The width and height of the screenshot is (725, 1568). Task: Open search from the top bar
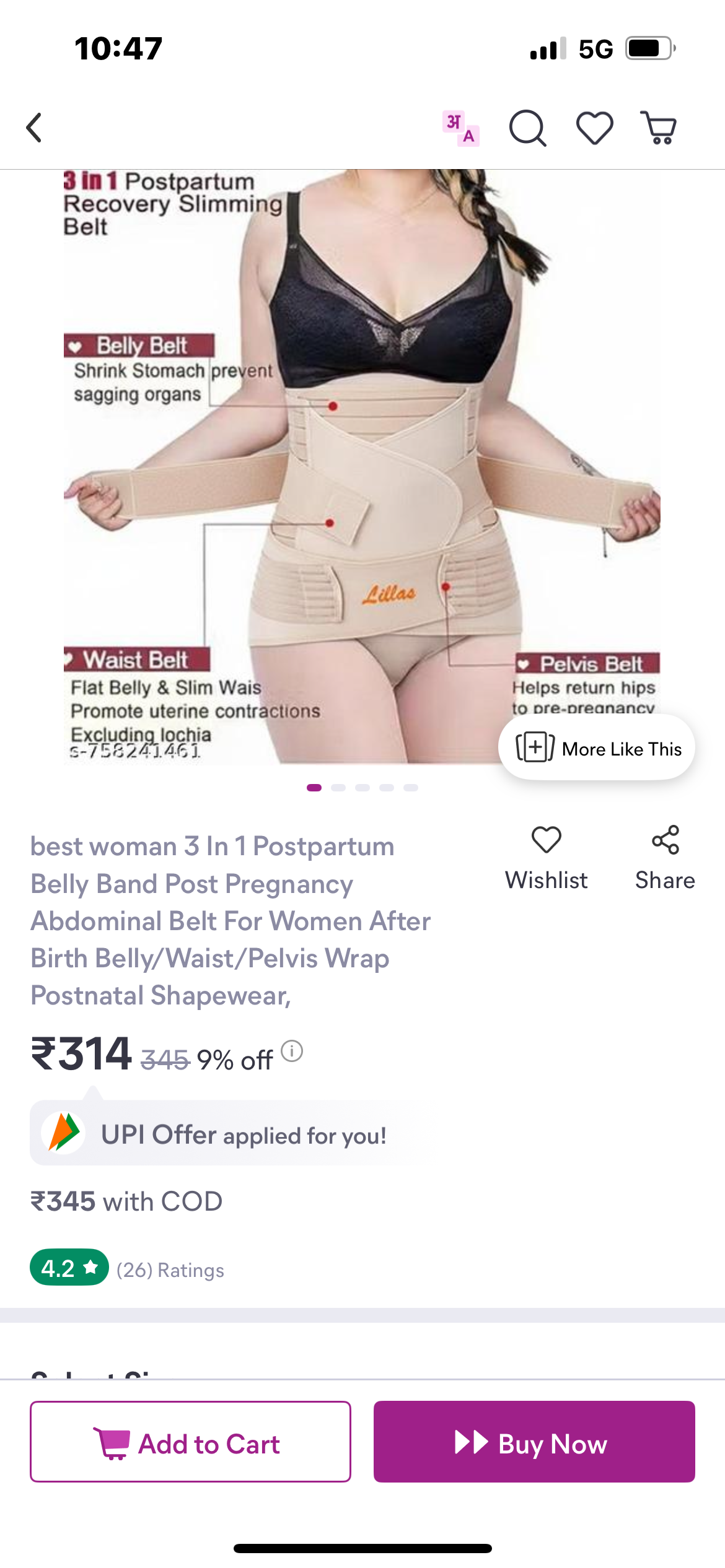point(527,128)
